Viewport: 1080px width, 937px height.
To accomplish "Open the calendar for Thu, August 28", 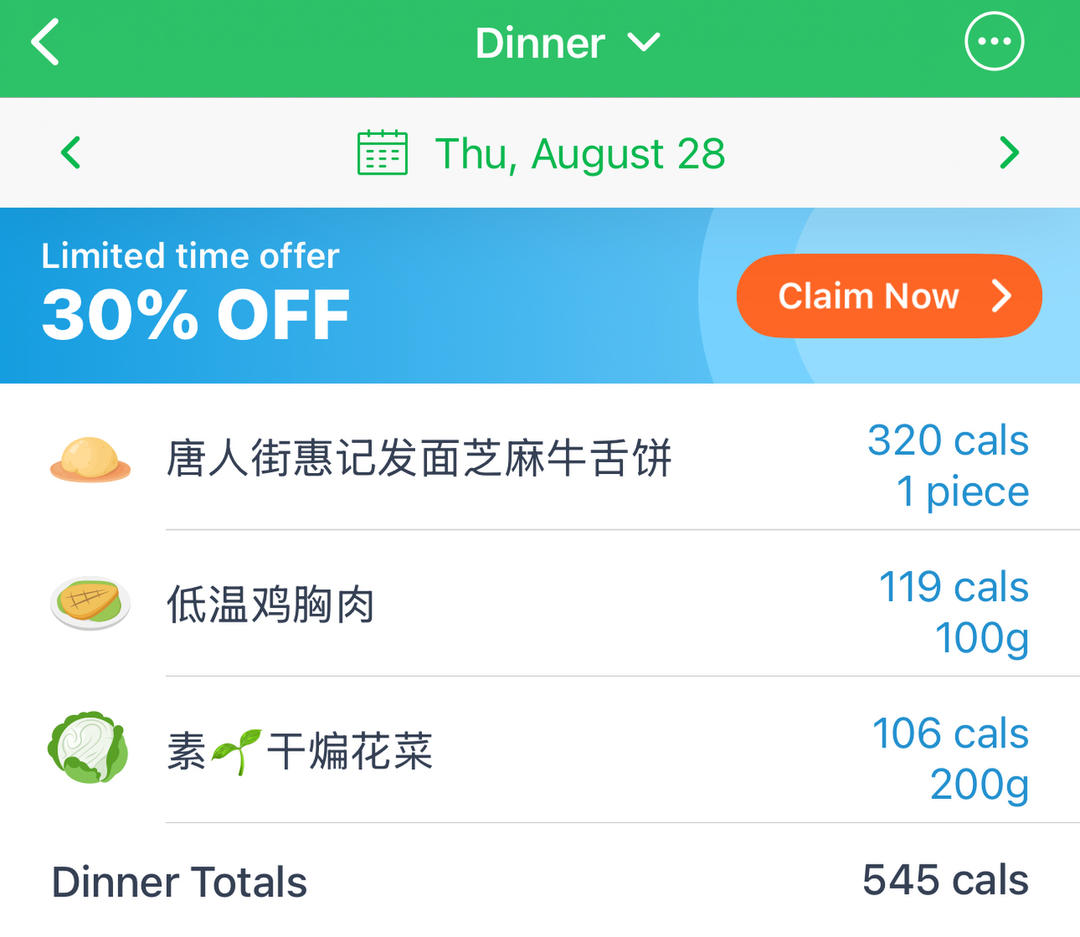I will pos(541,153).
